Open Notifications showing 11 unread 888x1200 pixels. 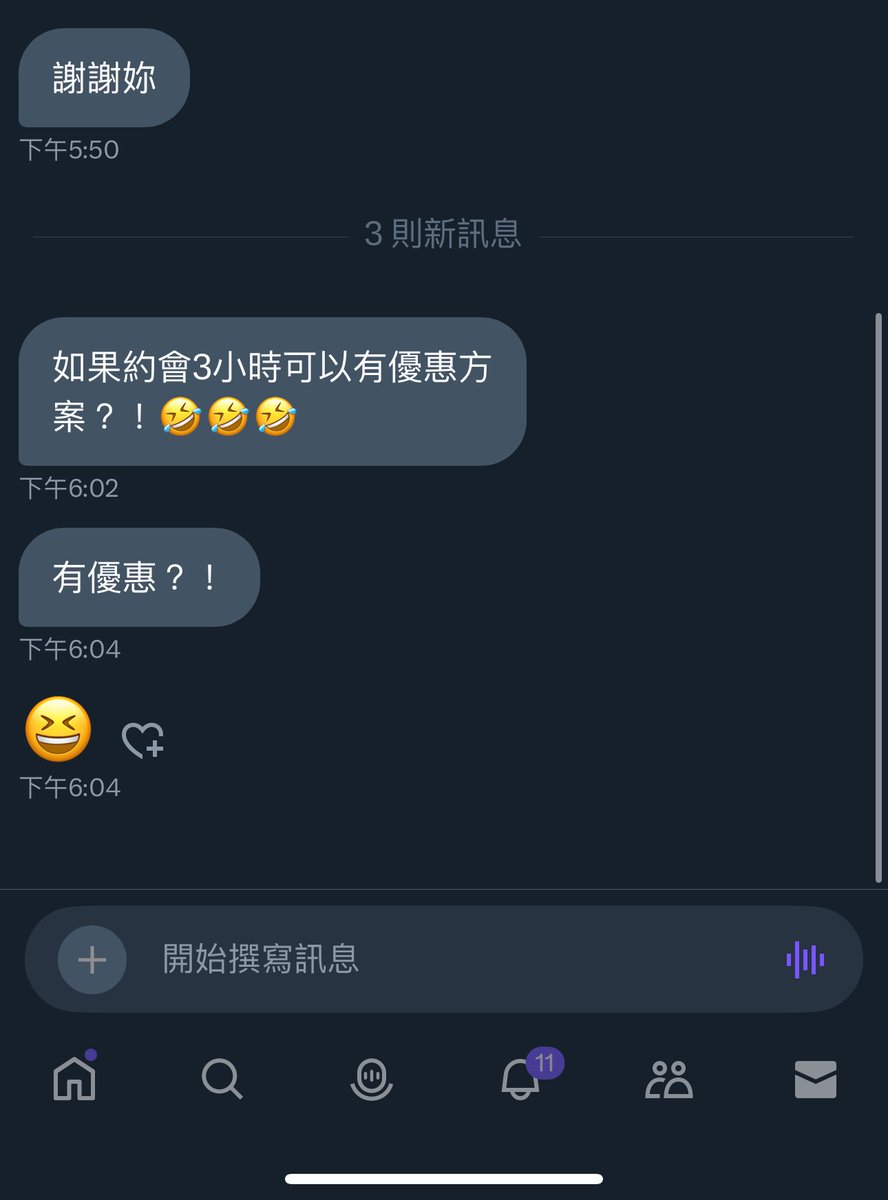pos(519,1080)
